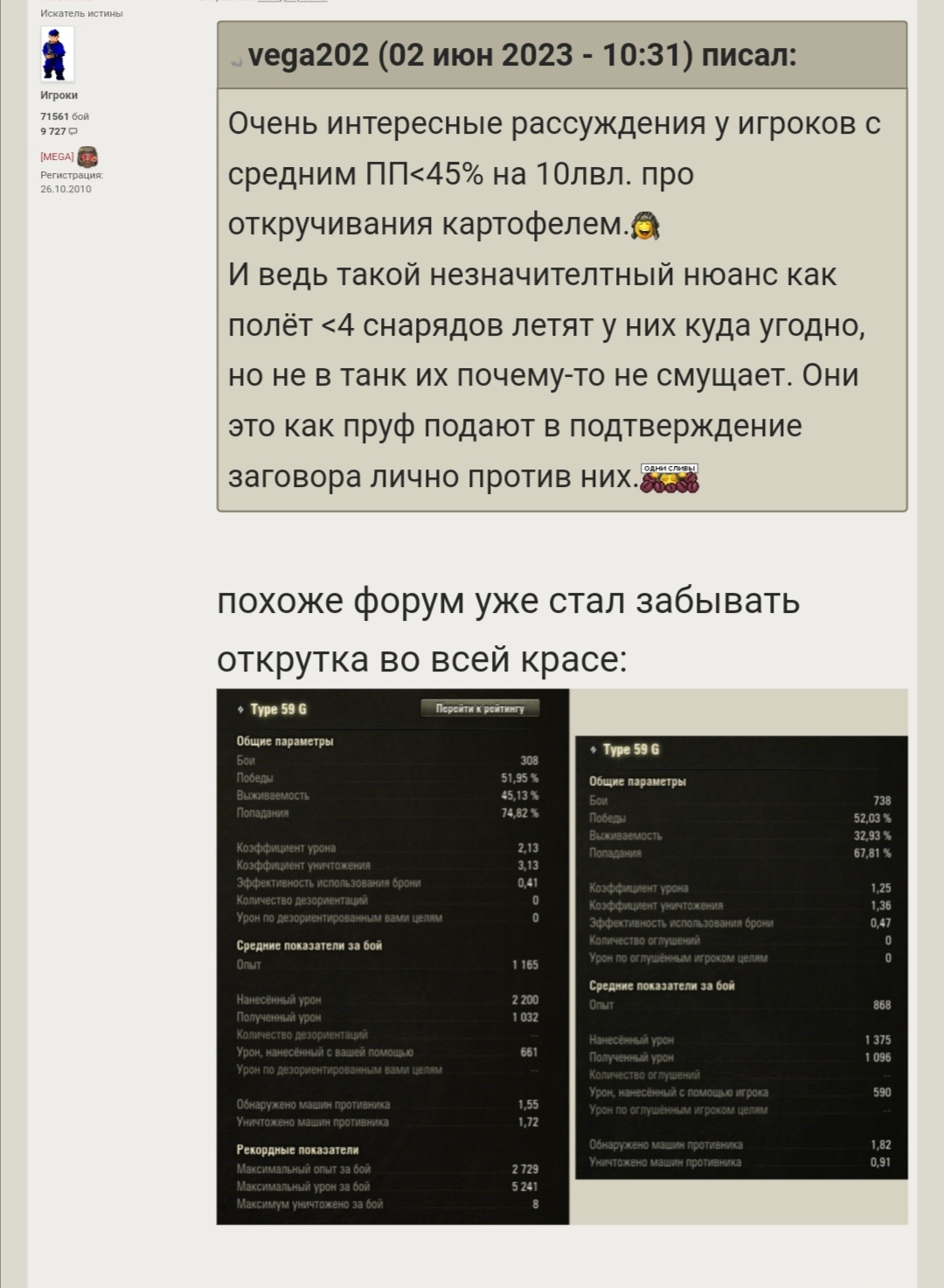Open the 738-battle Type 59 G stats image

click(x=741, y=957)
